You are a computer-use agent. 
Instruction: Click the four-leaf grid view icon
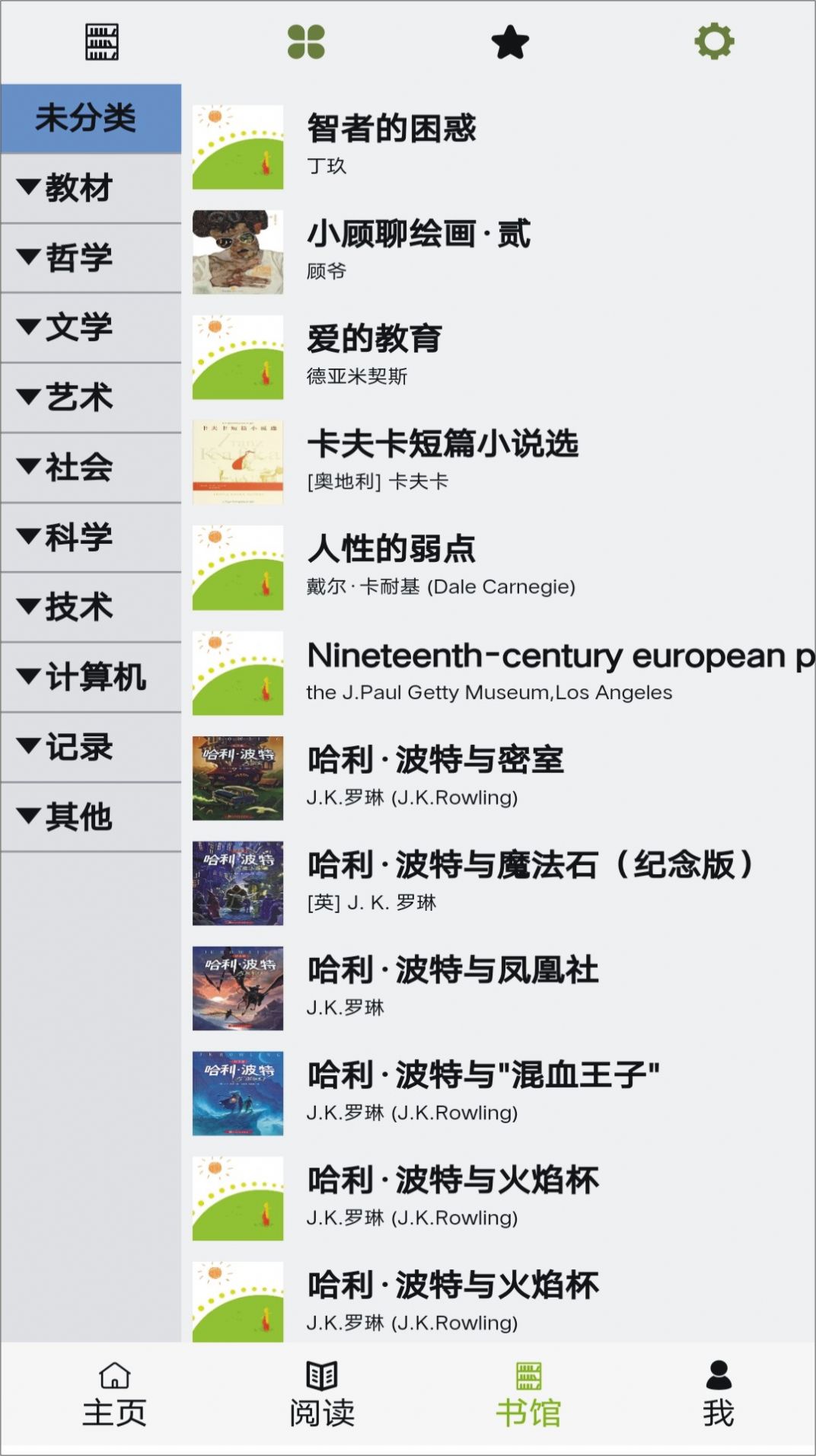(x=308, y=44)
